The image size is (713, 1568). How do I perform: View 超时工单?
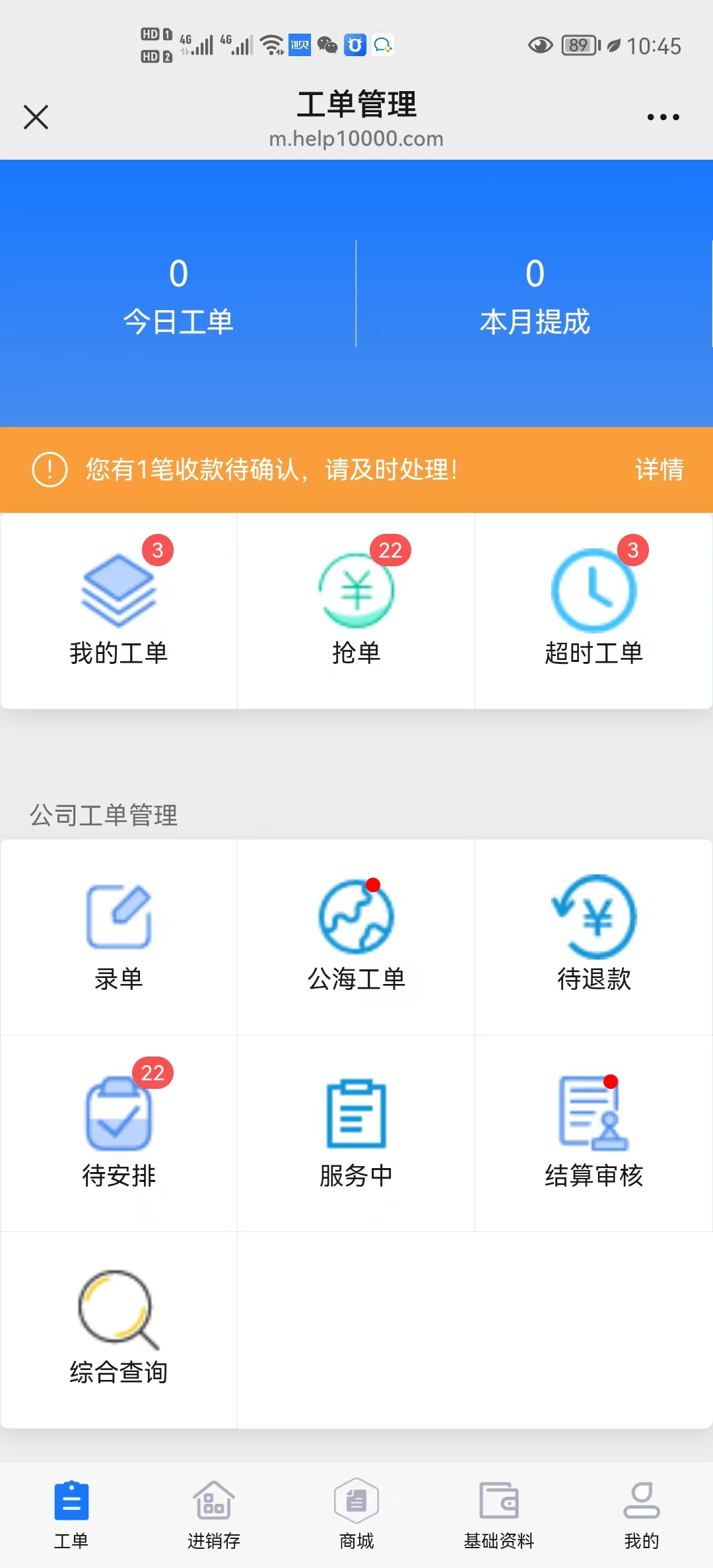point(594,610)
